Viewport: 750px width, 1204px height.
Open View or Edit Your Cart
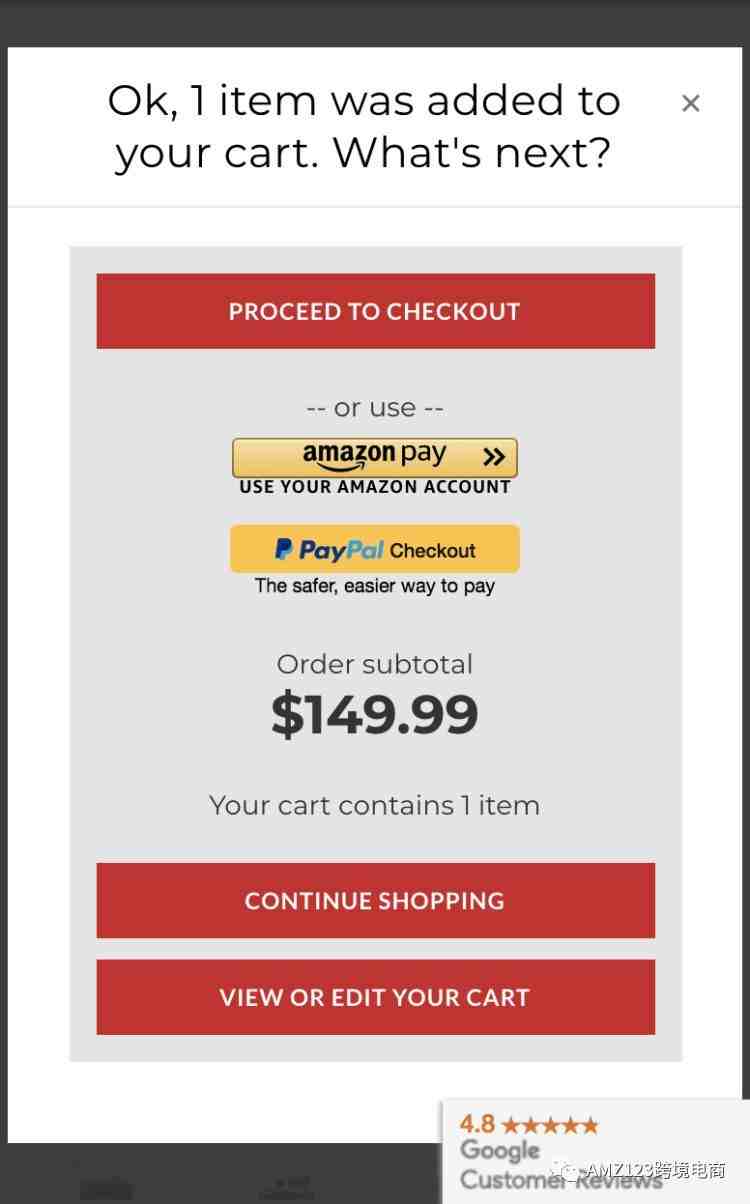(x=375, y=997)
